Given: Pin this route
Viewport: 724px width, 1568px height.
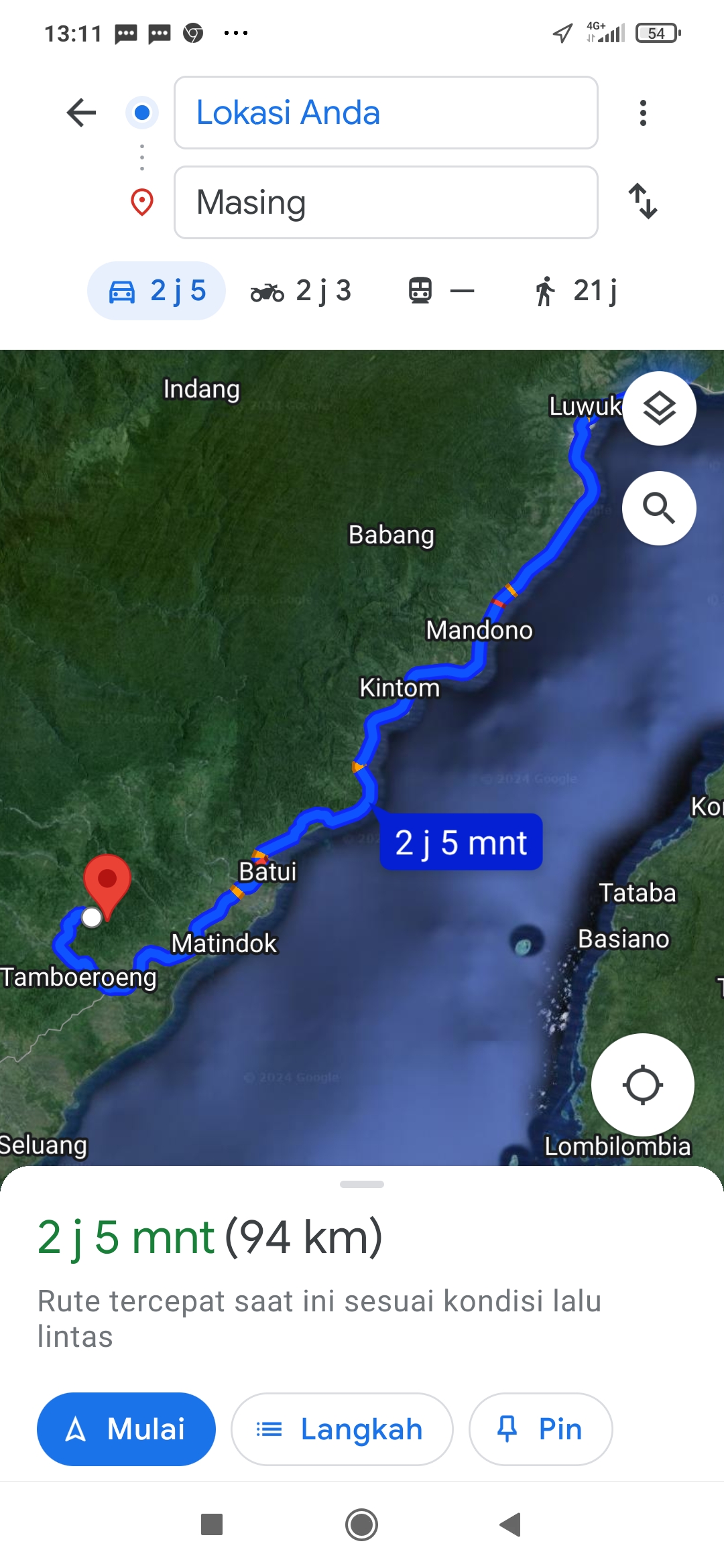Looking at the screenshot, I should [540, 1429].
